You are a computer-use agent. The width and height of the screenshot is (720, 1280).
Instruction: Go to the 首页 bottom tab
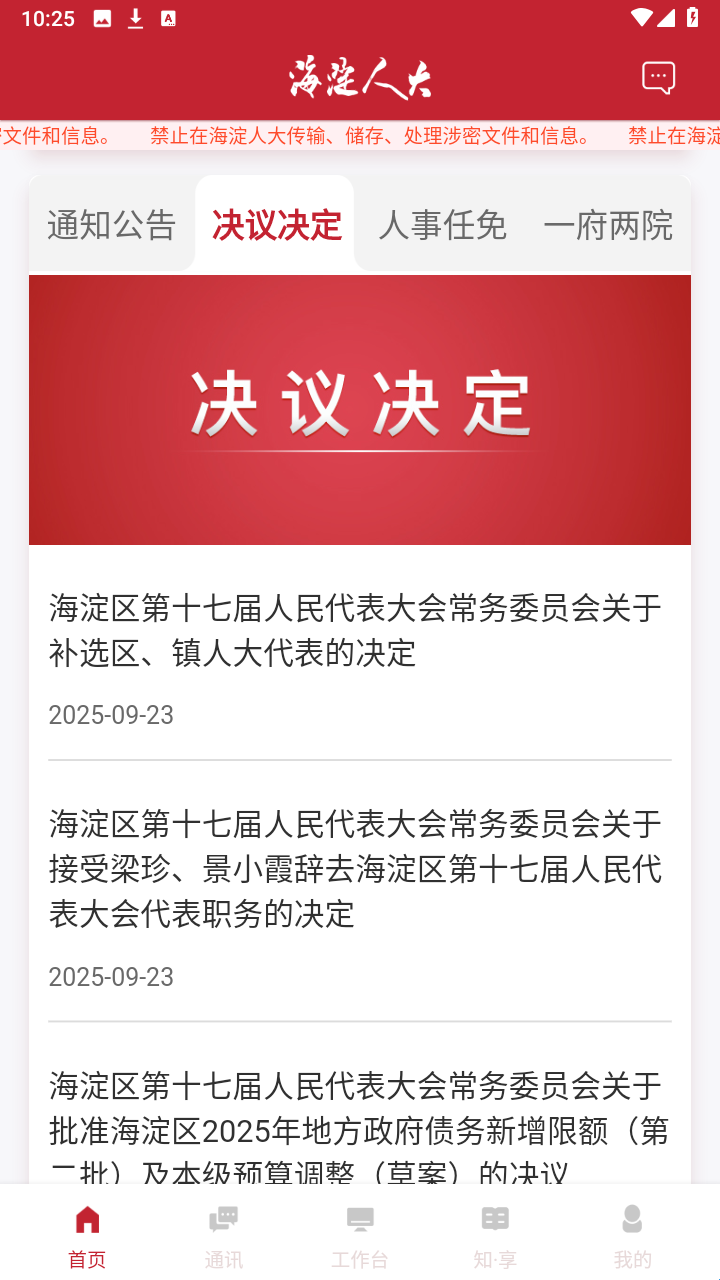tap(87, 1235)
